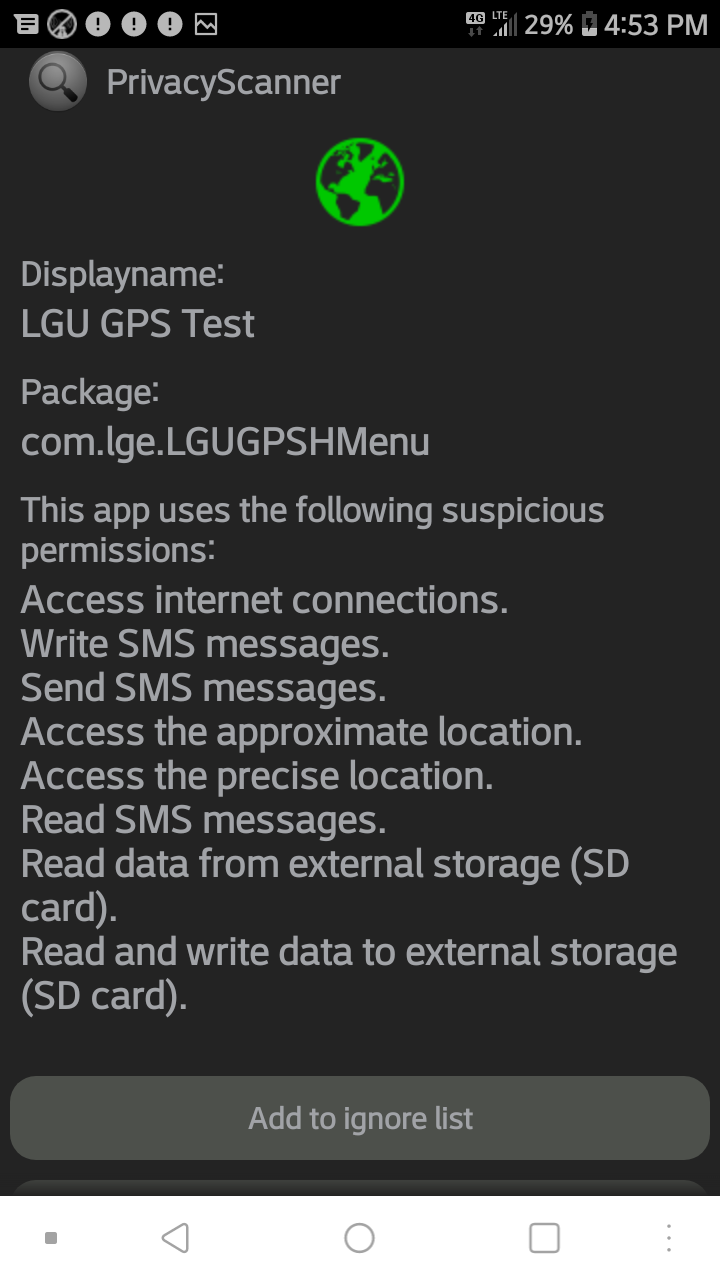Screen dimensions: 720x1280
Task: Go to the home screen
Action: [x=359, y=1238]
